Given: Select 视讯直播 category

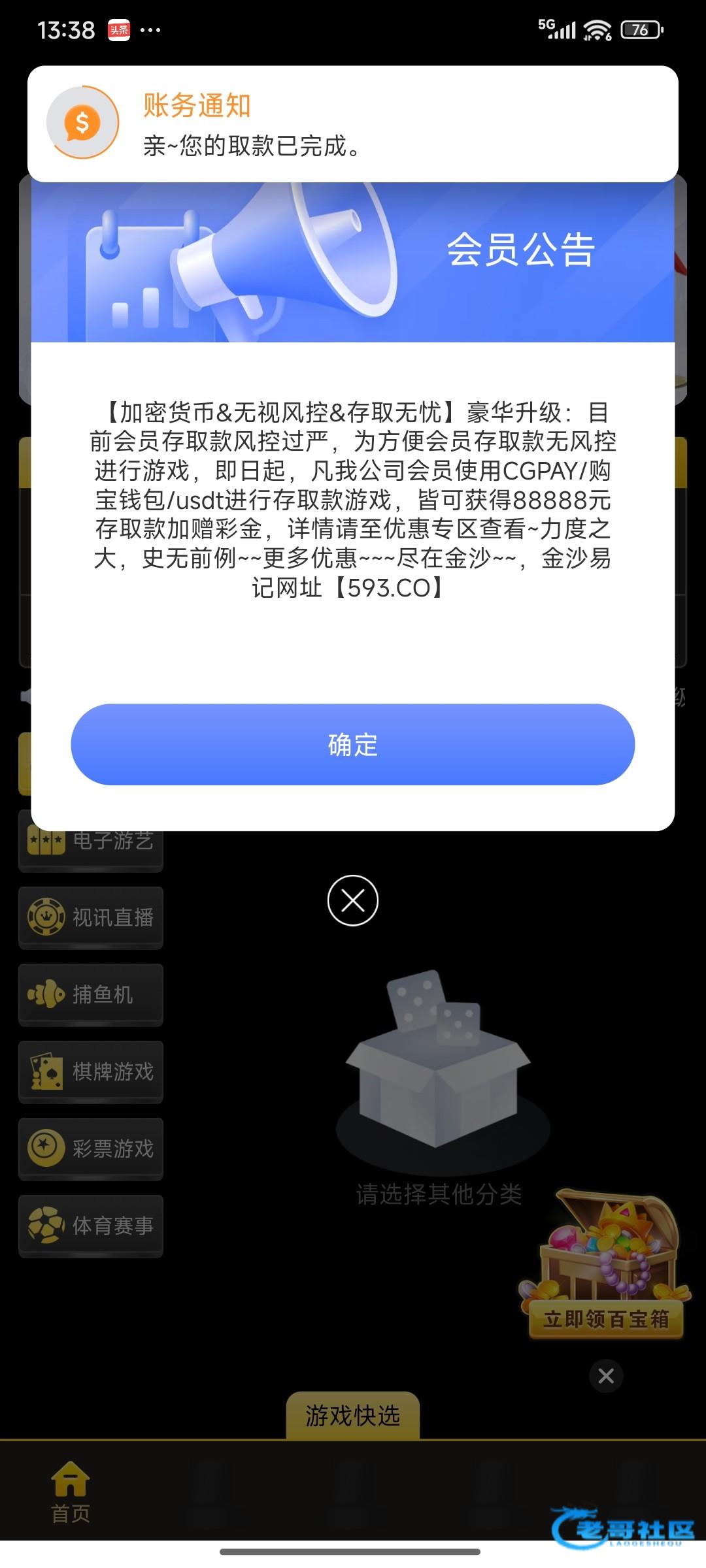Looking at the screenshot, I should click(x=91, y=917).
